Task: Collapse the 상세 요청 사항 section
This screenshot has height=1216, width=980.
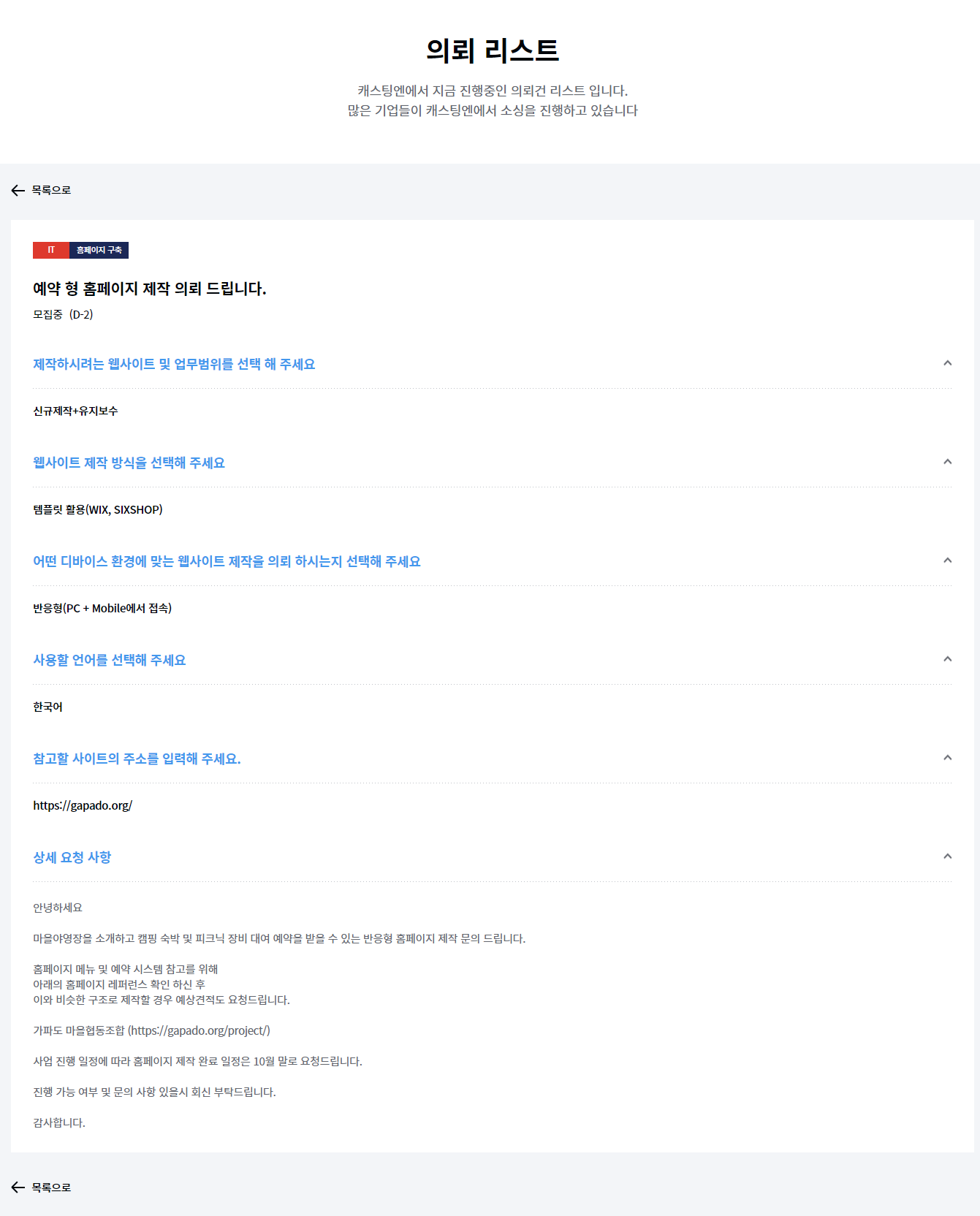Action: [947, 856]
